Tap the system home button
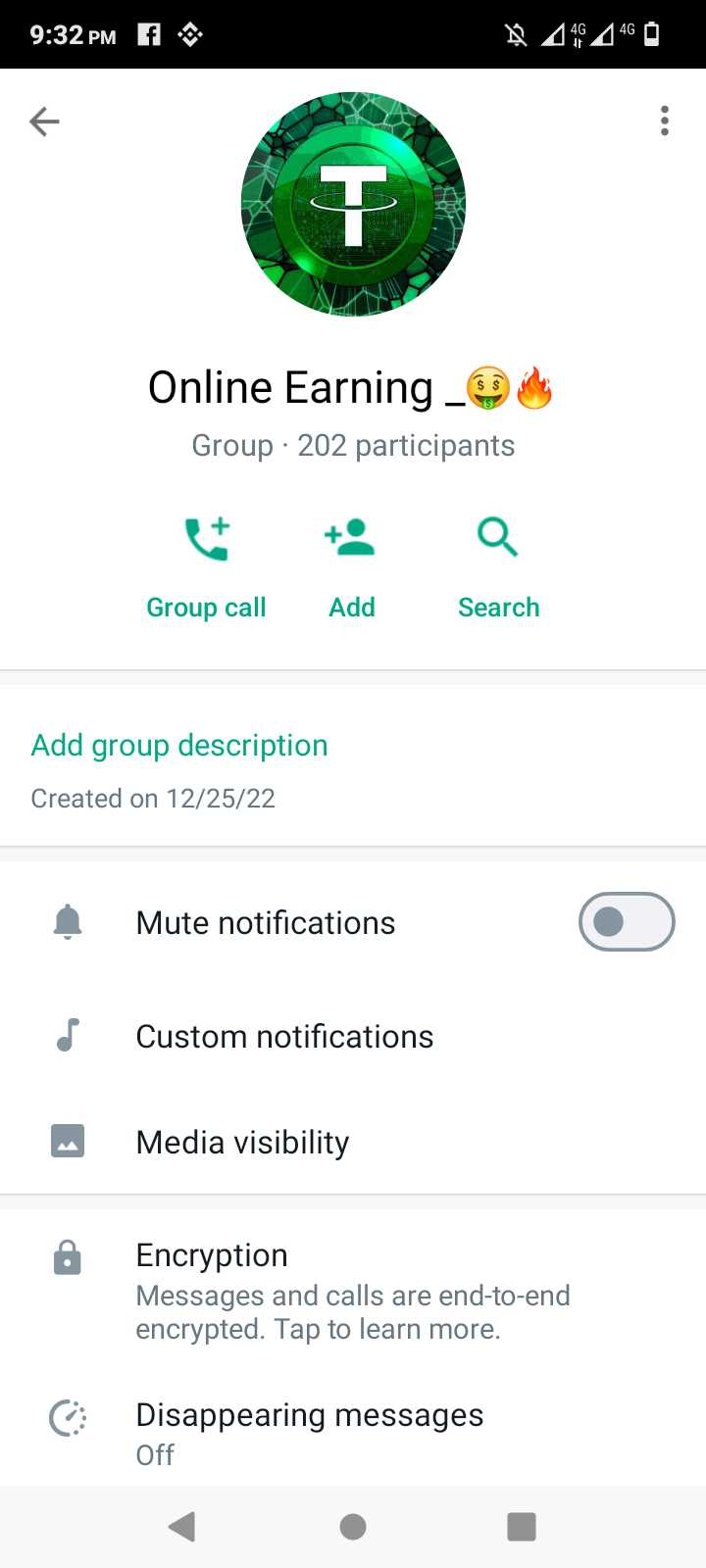Image resolution: width=706 pixels, height=1568 pixels. tap(353, 1526)
